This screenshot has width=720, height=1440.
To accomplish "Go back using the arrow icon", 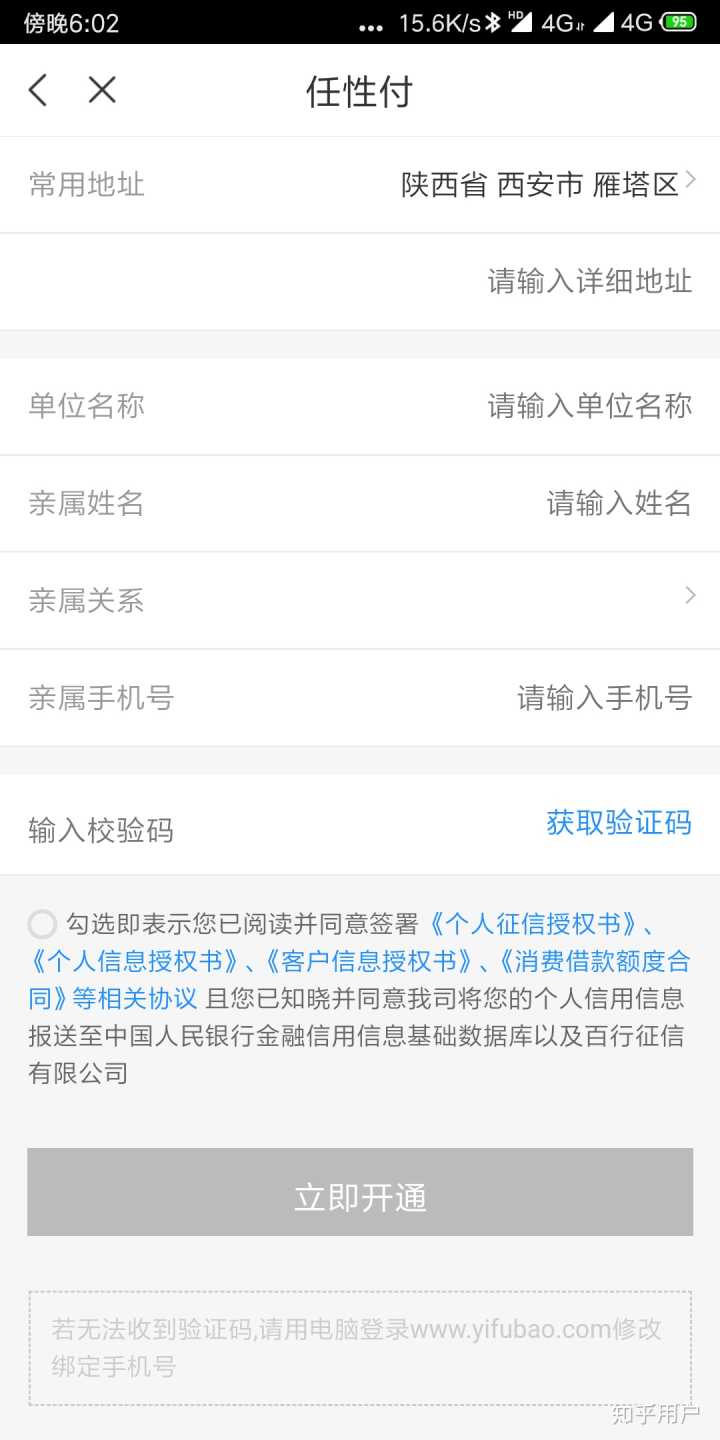I will click(38, 91).
